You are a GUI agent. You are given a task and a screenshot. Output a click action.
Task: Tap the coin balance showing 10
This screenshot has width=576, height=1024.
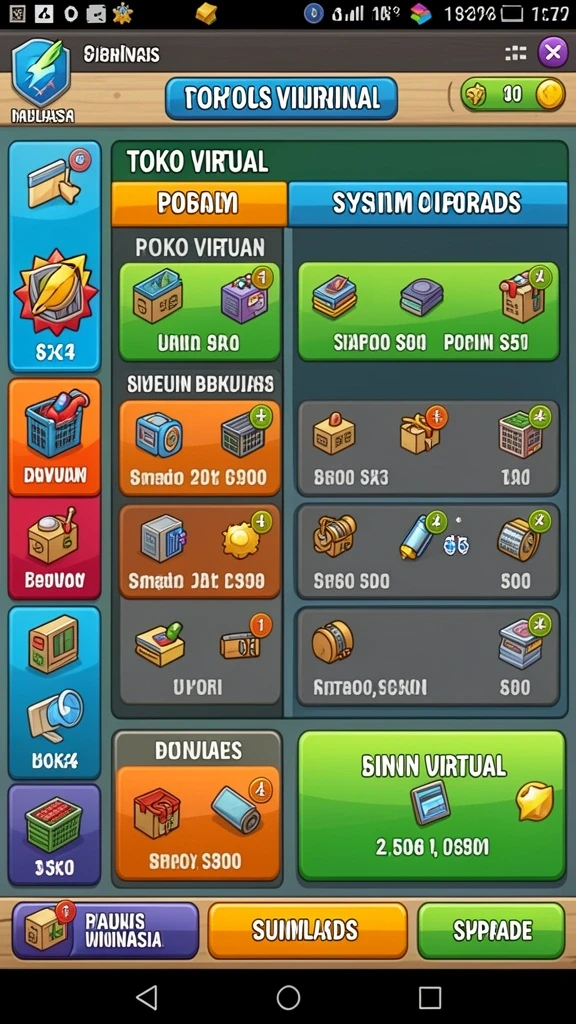pos(513,95)
